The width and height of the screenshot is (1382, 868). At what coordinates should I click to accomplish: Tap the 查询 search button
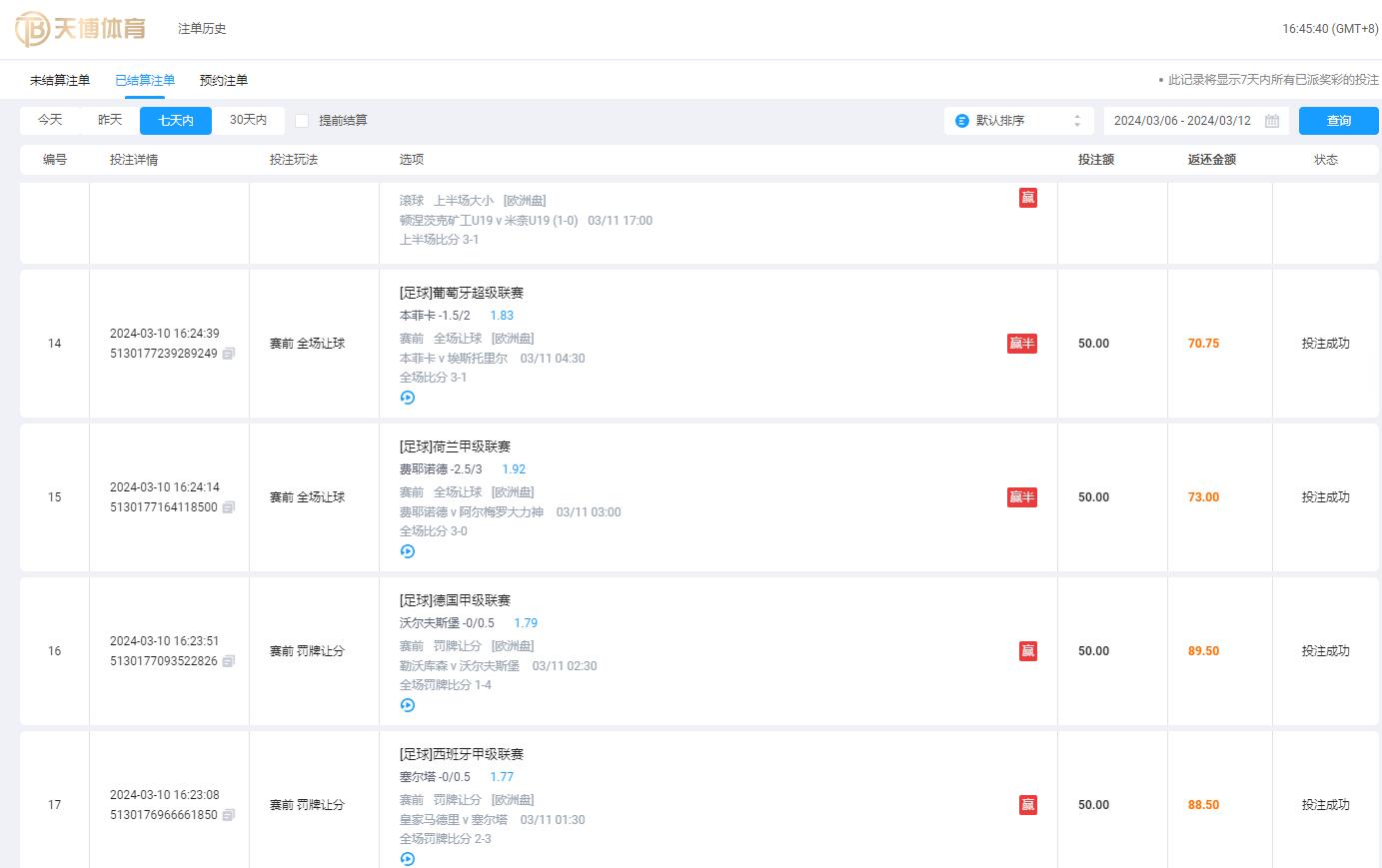(1338, 121)
